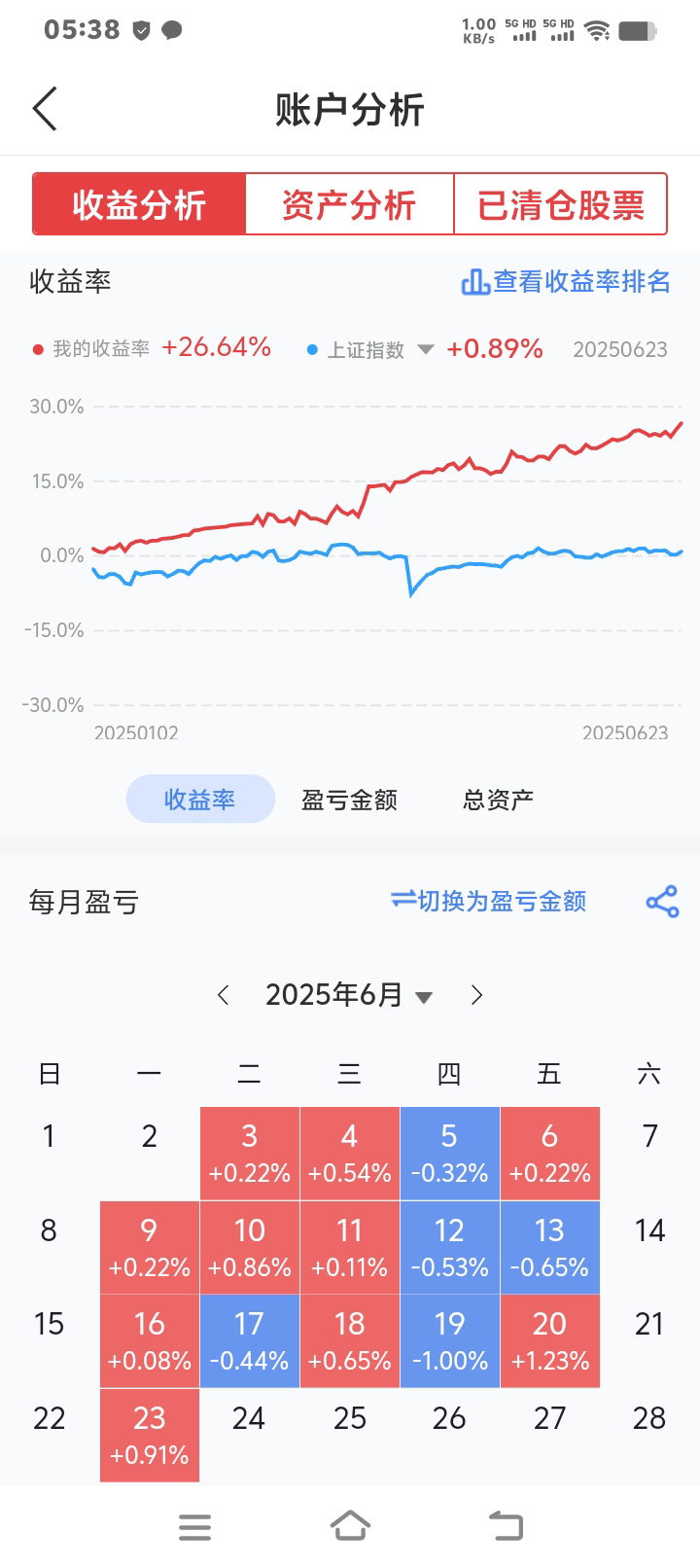Image resolution: width=700 pixels, height=1568 pixels.
Task: Open the 2025年6月 month picker
Action: point(349,995)
